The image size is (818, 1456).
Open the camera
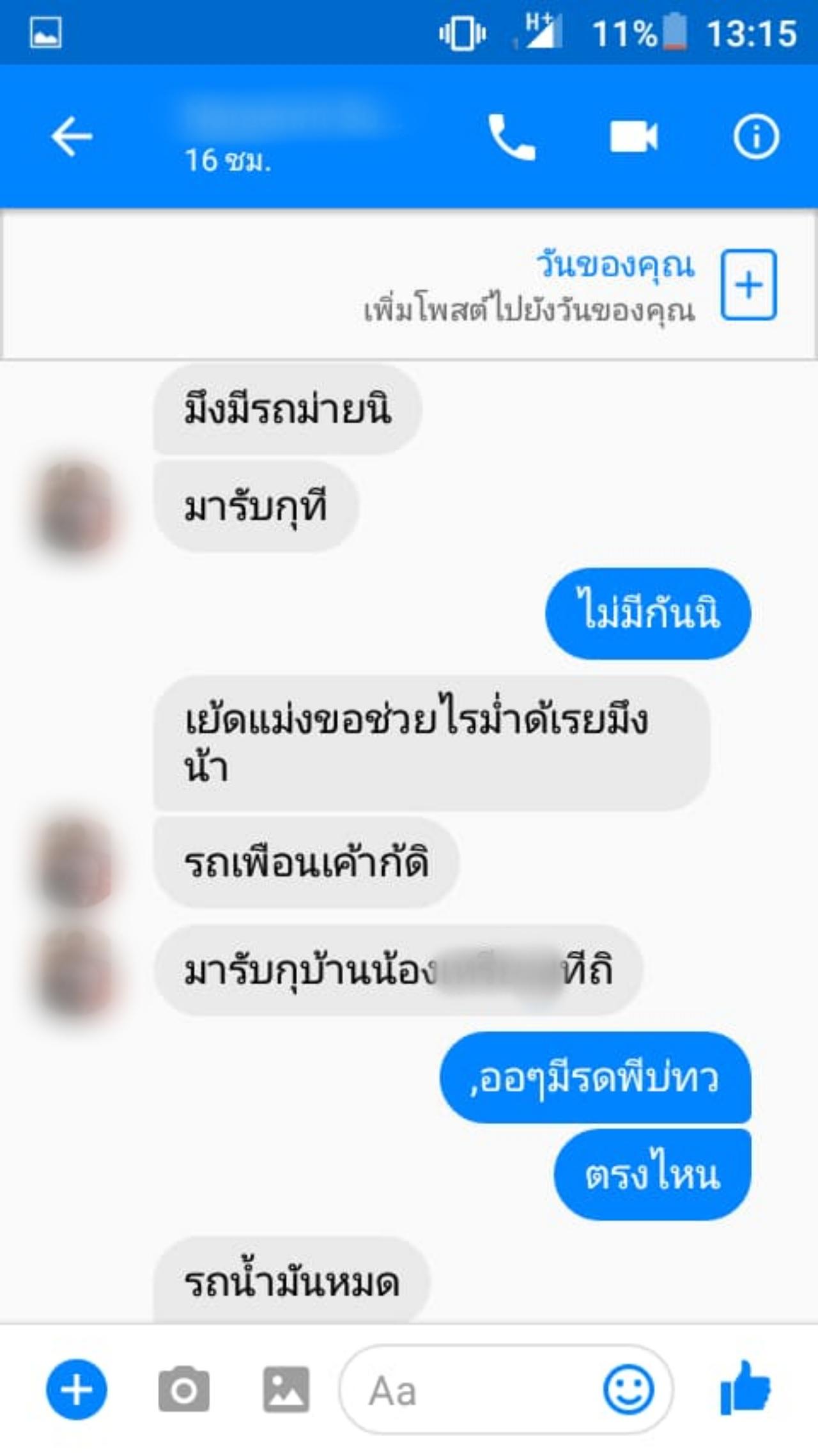pos(183,1389)
